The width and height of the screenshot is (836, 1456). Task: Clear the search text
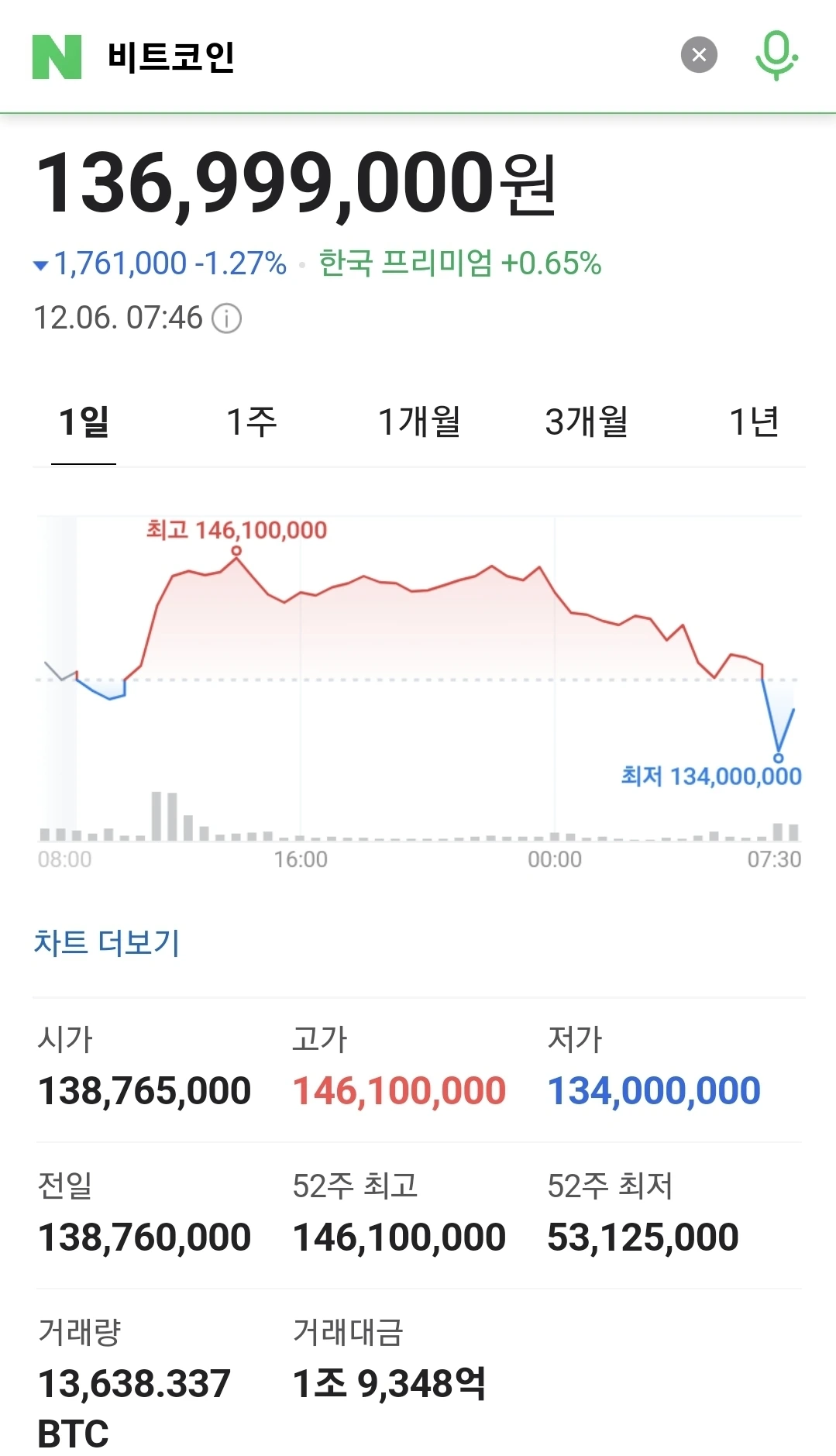click(x=698, y=55)
